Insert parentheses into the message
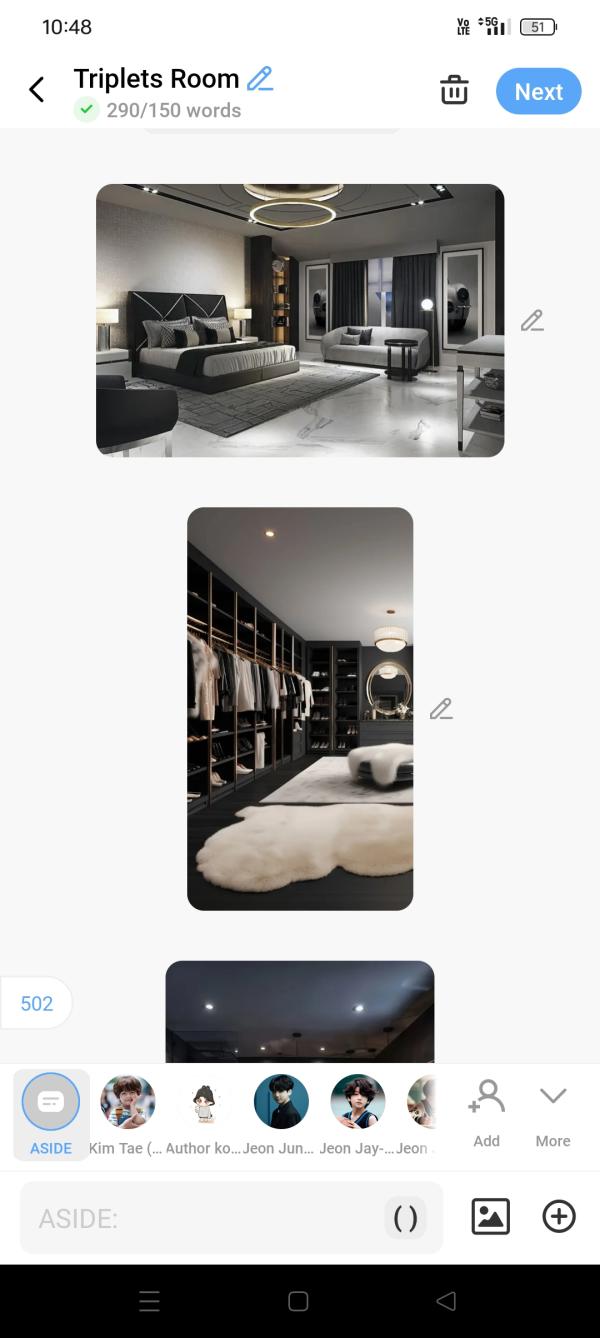Image resolution: width=600 pixels, height=1338 pixels. pos(405,1218)
